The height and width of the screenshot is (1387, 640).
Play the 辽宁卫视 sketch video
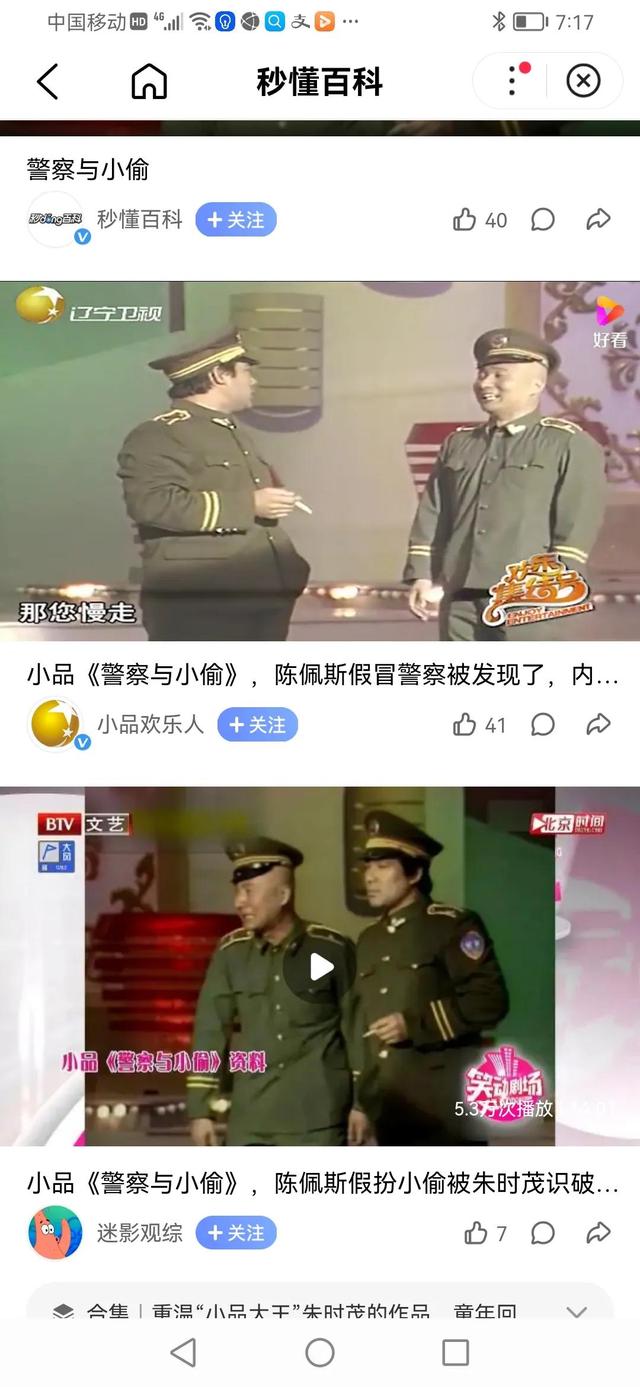point(320,461)
